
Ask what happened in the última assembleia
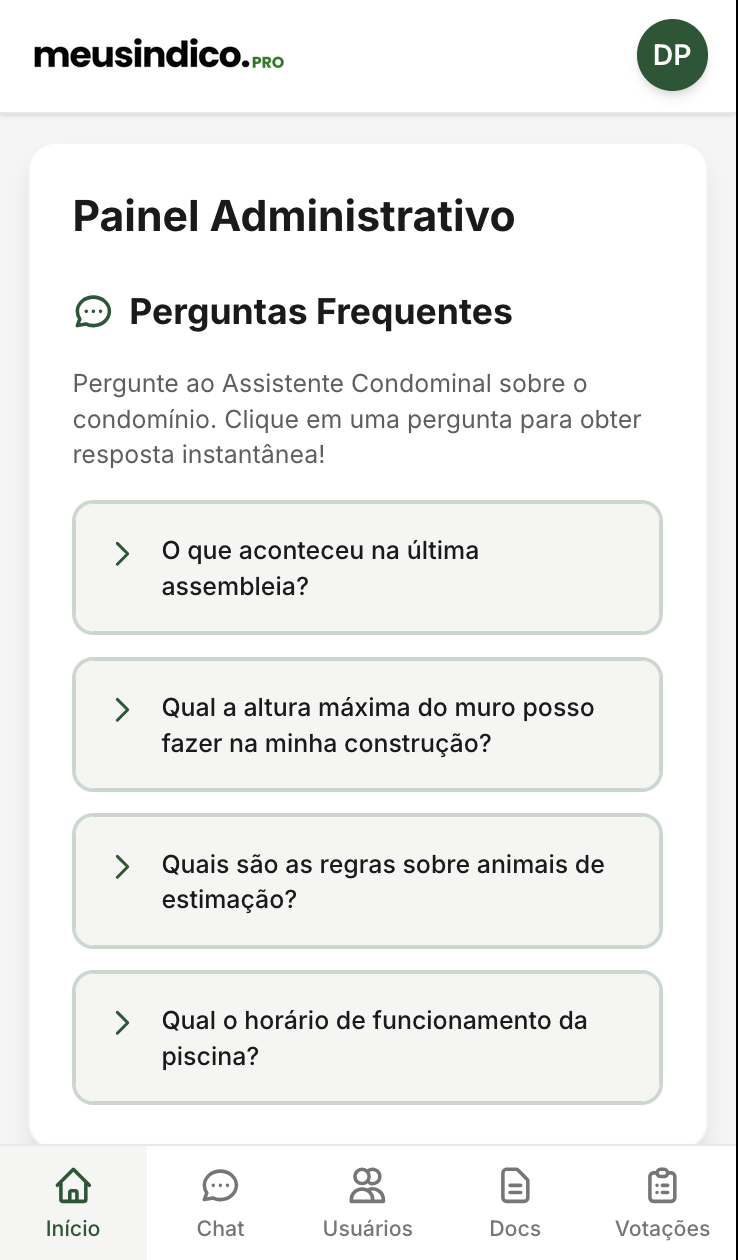tap(367, 567)
